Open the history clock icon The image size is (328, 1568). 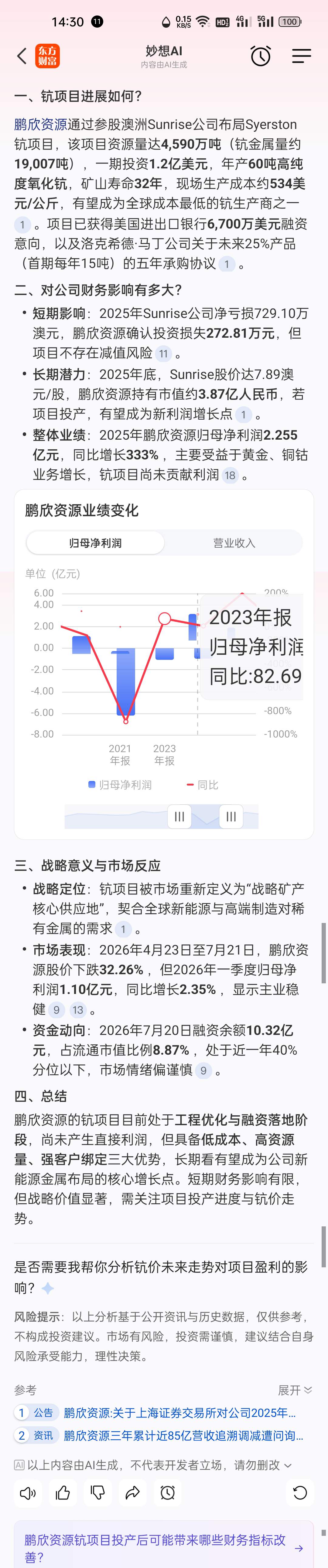(x=261, y=57)
